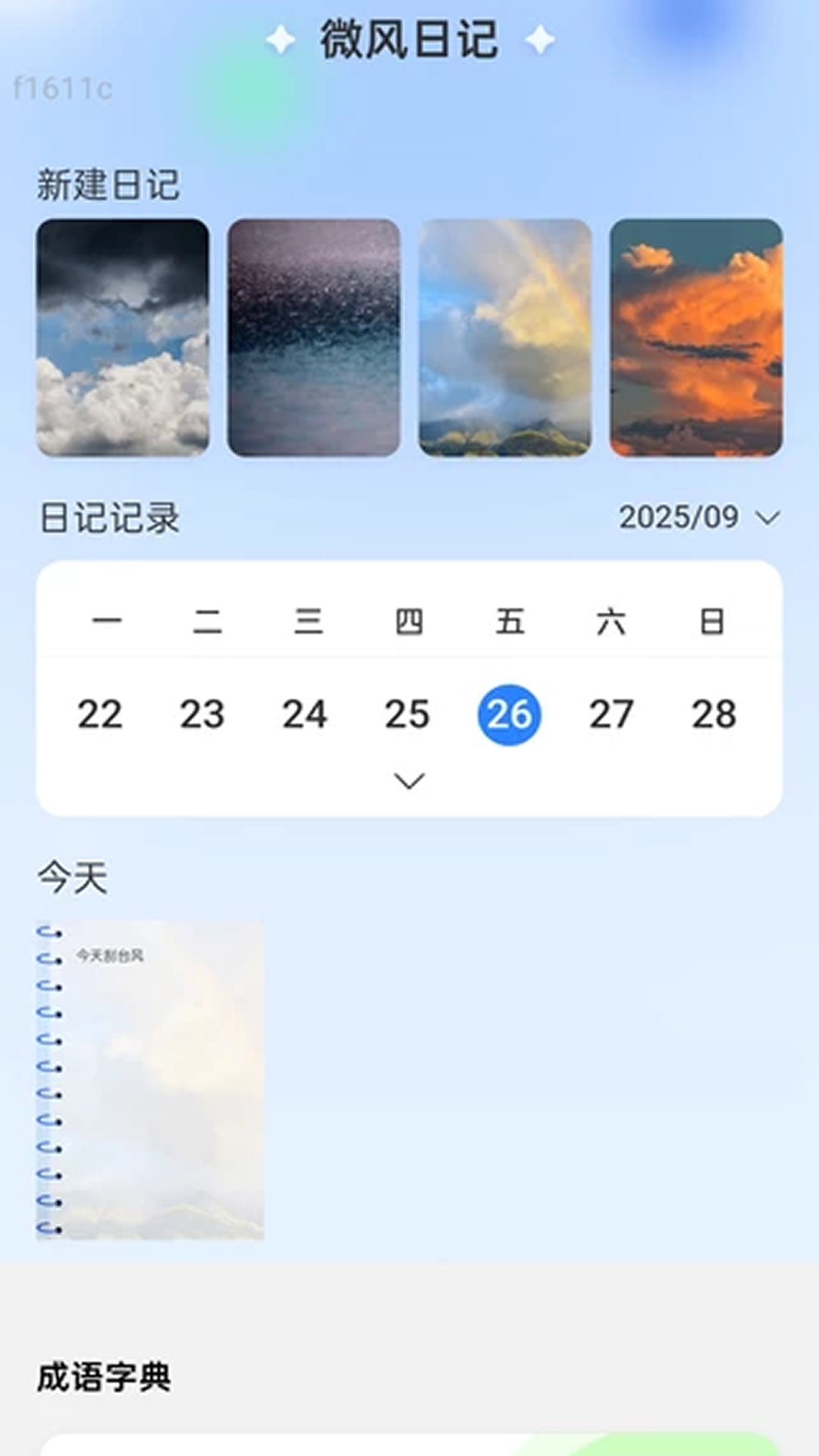Pick the orange sunset clouds cover
819x1456 pixels.
[x=695, y=336]
